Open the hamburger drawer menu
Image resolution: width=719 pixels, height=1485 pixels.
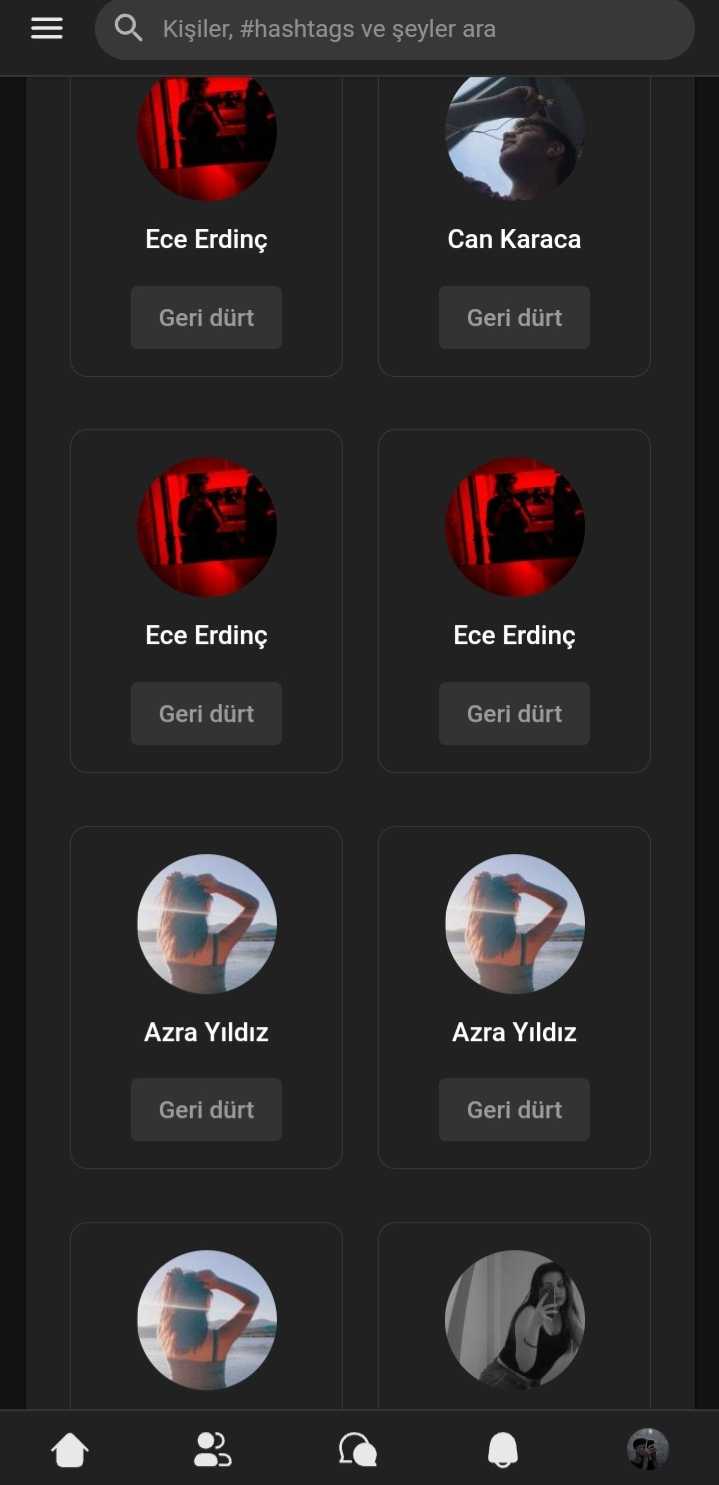47,29
